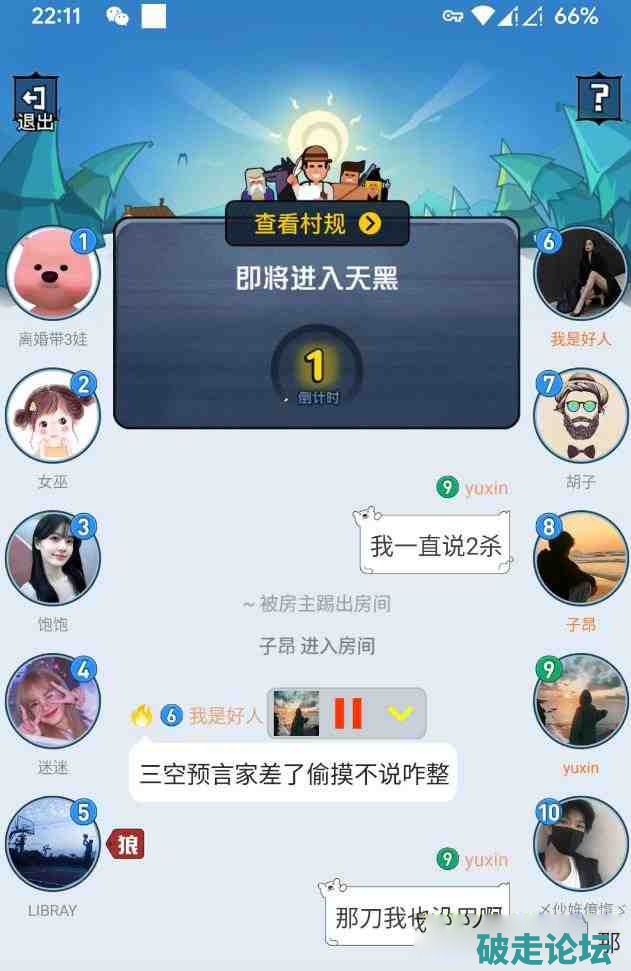View player 9 yuxin seat avatar
This screenshot has height=971, width=631.
[580, 702]
